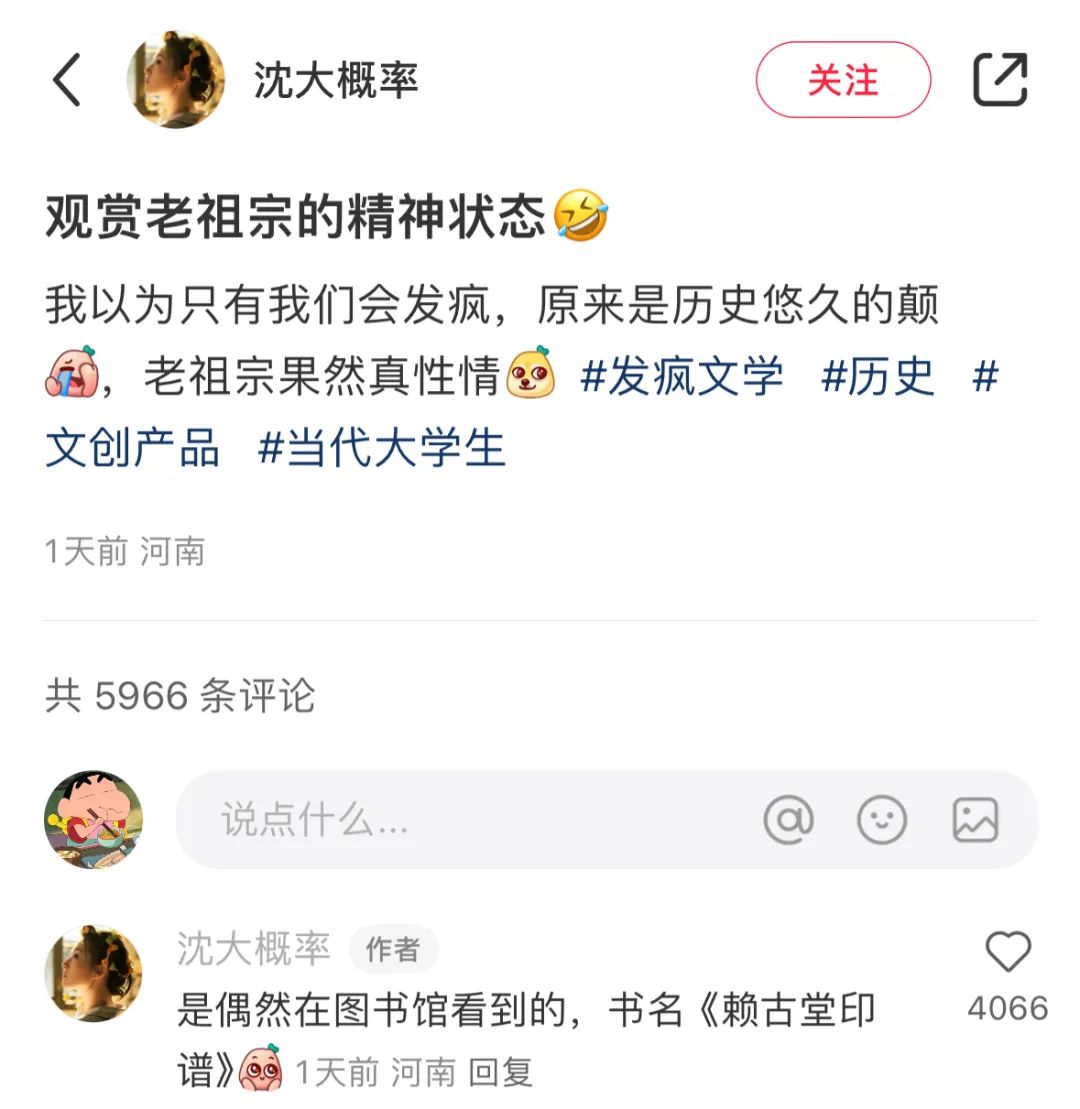Open the emoji picker in the comment box
The width and height of the screenshot is (1080, 1109).
point(881,820)
